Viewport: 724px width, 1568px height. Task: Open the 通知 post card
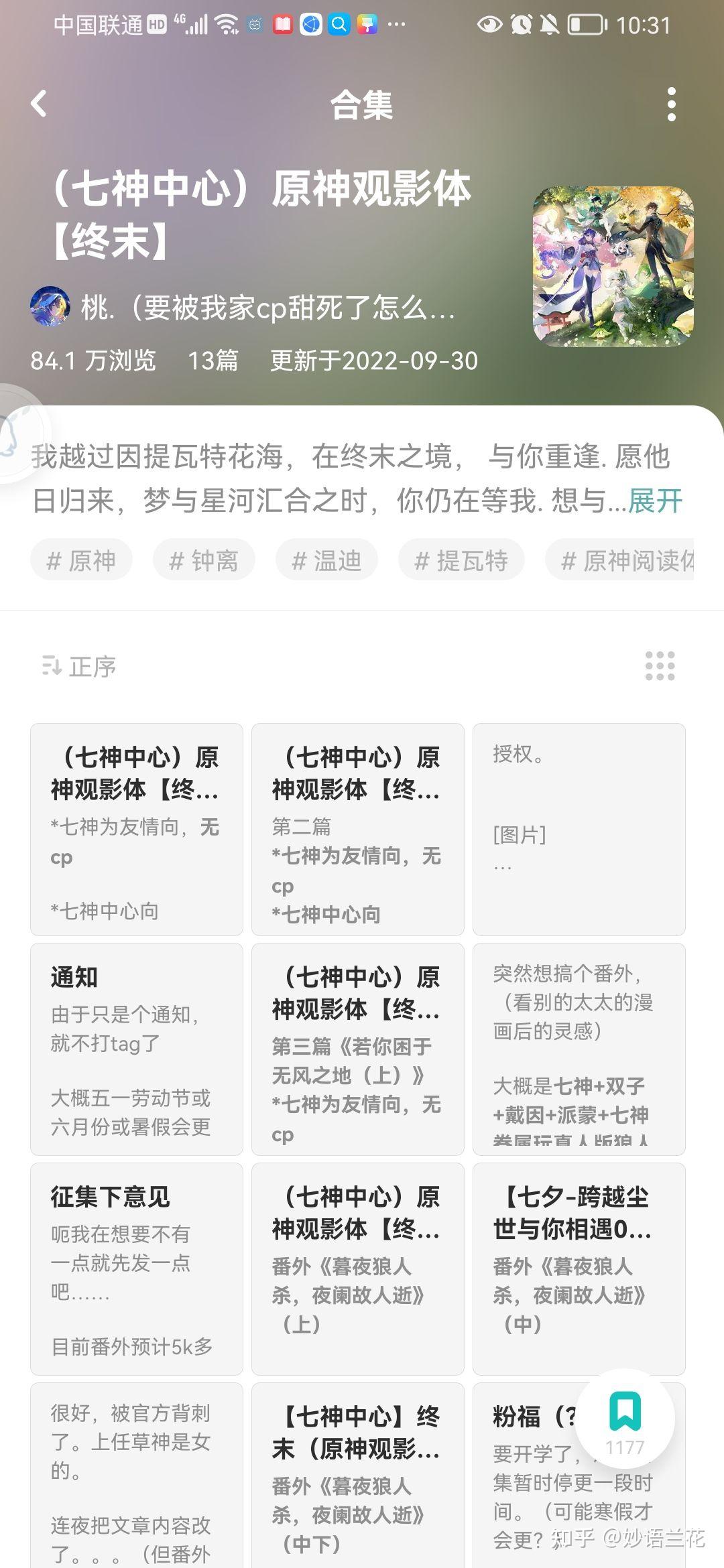[137, 1049]
